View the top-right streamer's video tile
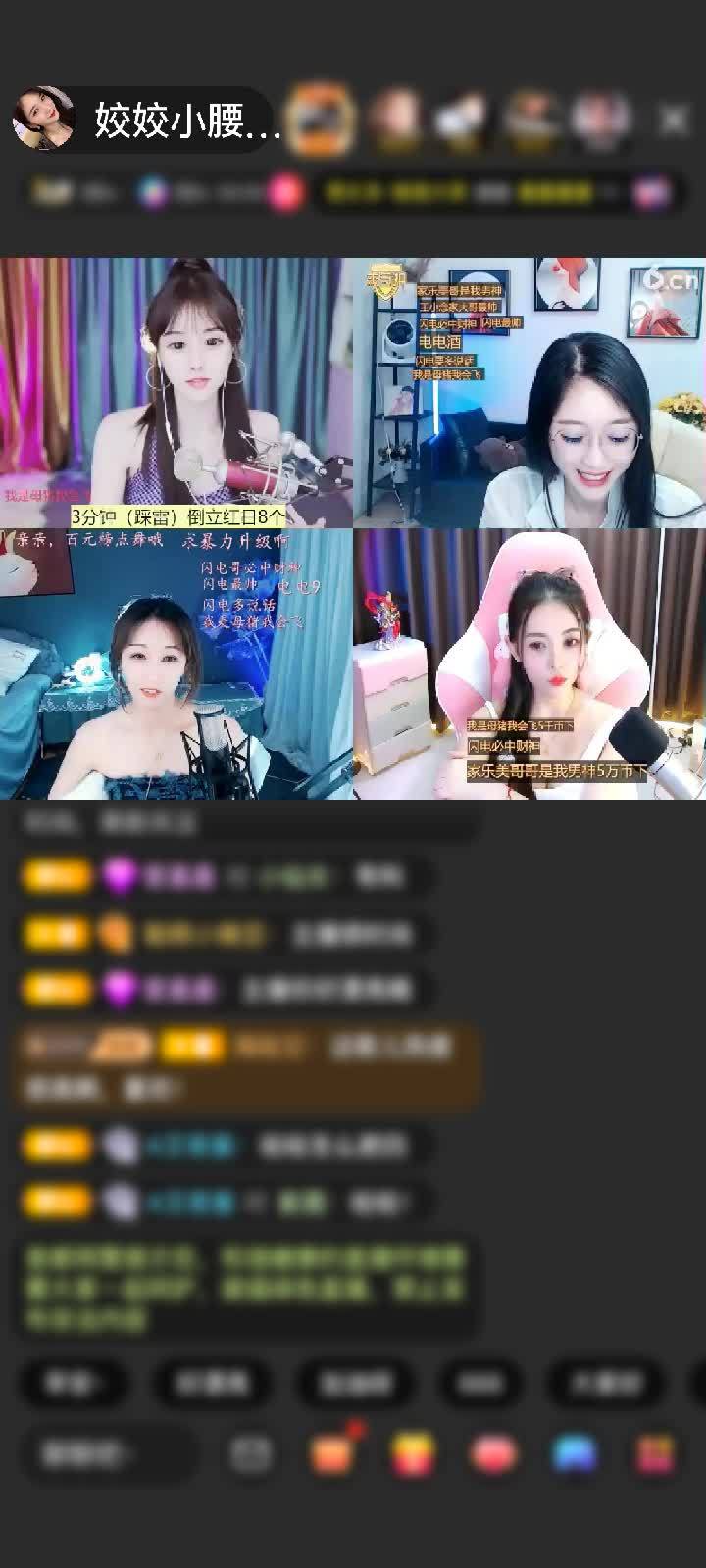706x1568 pixels. click(x=529, y=392)
